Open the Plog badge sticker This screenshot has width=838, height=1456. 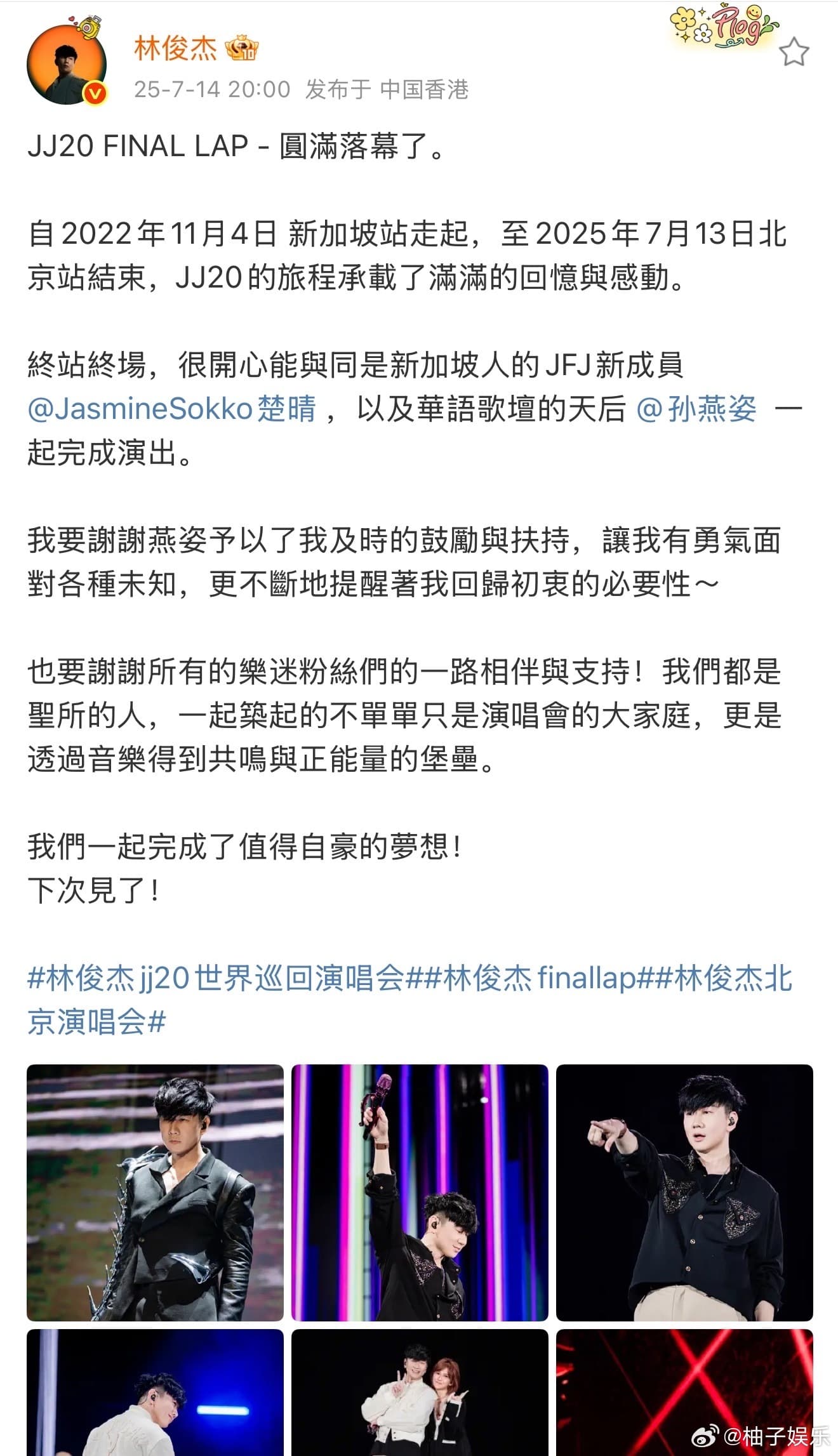(x=724, y=25)
